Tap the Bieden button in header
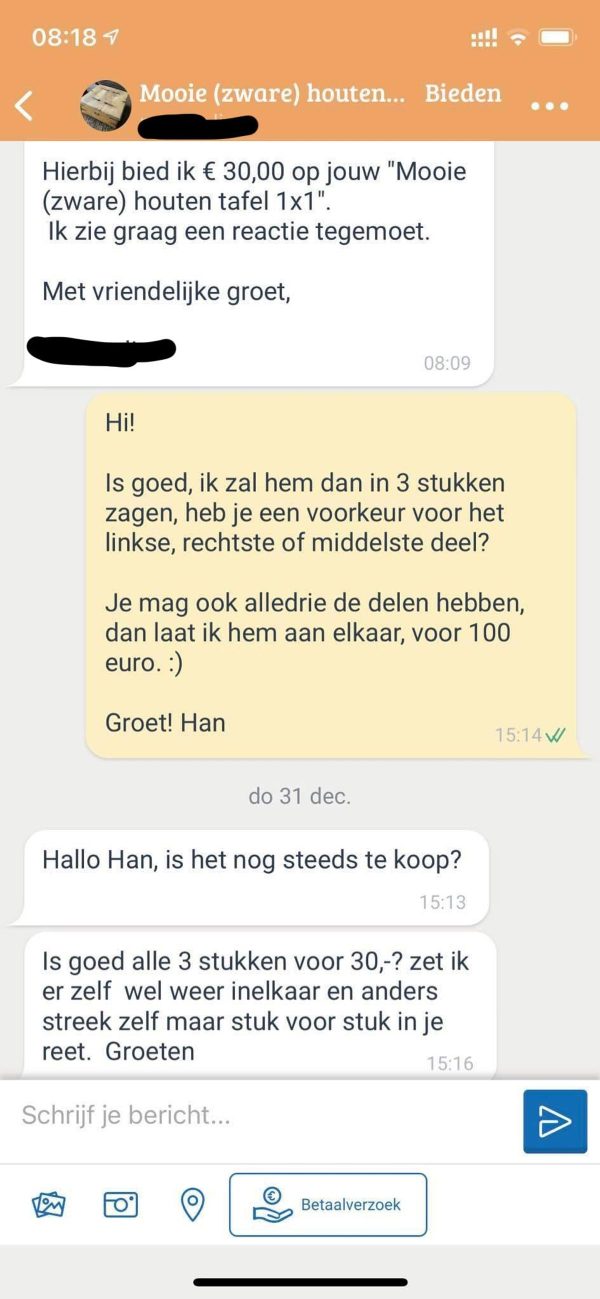This screenshot has width=600, height=1299. coord(463,94)
